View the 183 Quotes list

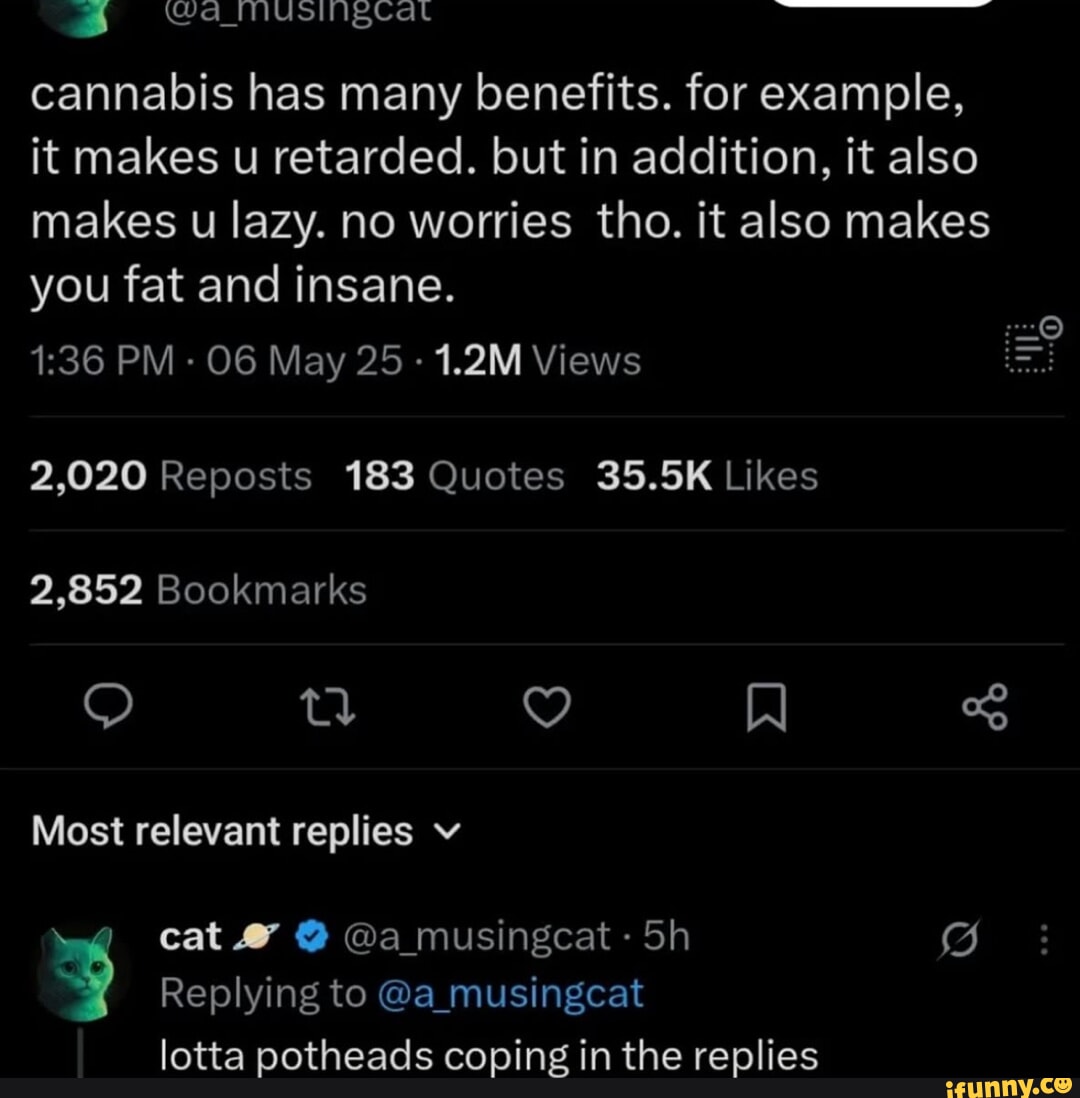coord(455,476)
